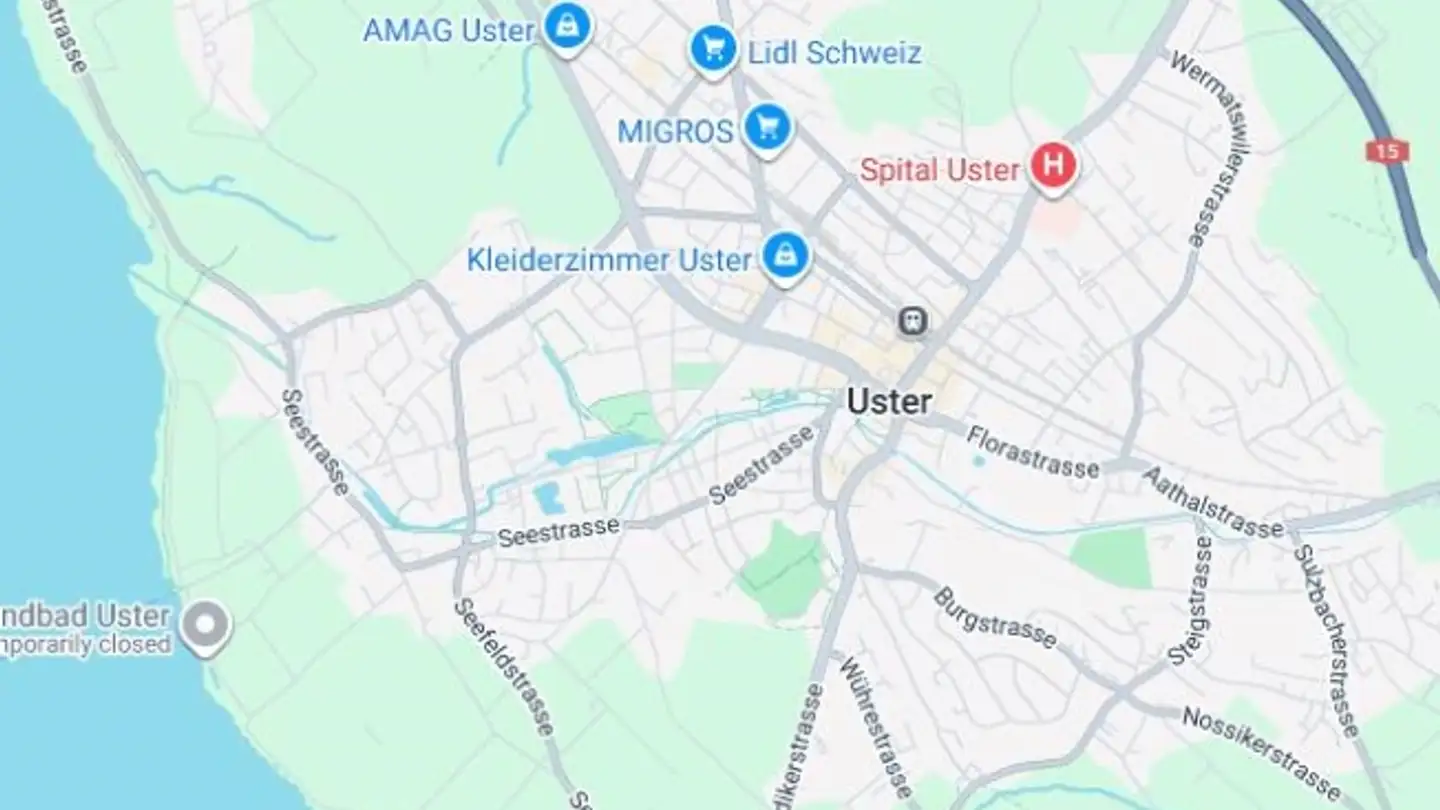The height and width of the screenshot is (810, 1440).
Task: Tap the MIGROS shopping cart pin
Action: [x=768, y=127]
